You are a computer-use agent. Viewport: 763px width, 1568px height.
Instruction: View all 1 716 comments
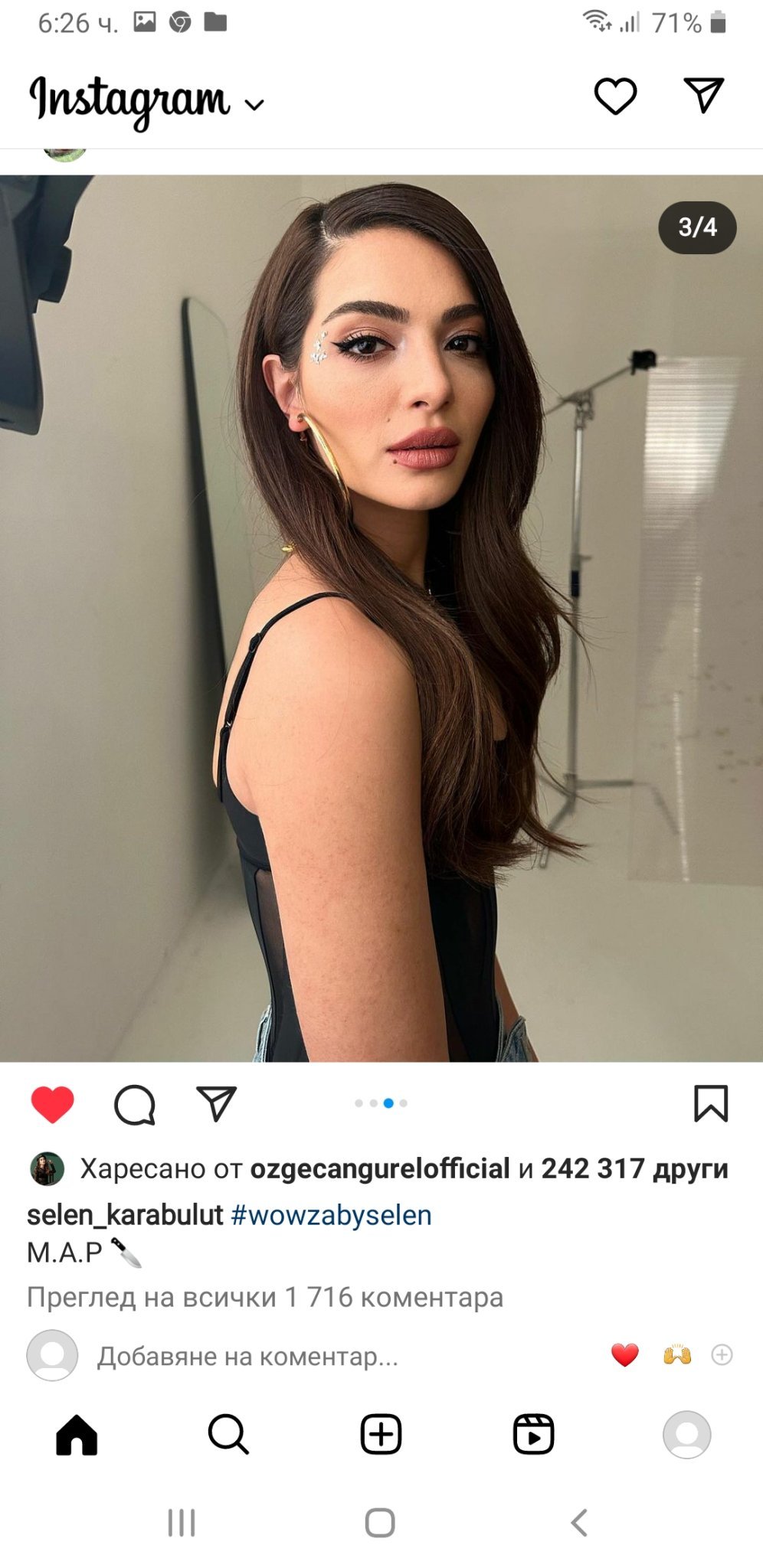[265, 1297]
